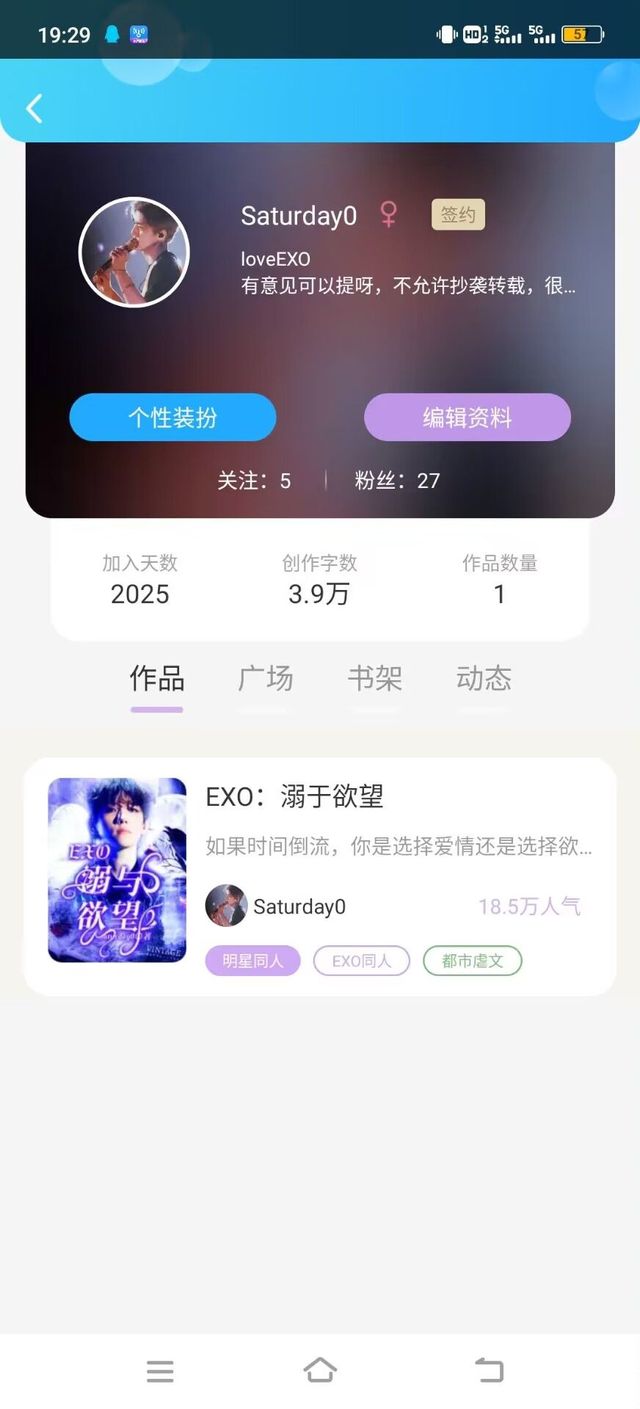Tap the 明星同人 tag chip
Screen dimensions: 640x1409
(253, 961)
